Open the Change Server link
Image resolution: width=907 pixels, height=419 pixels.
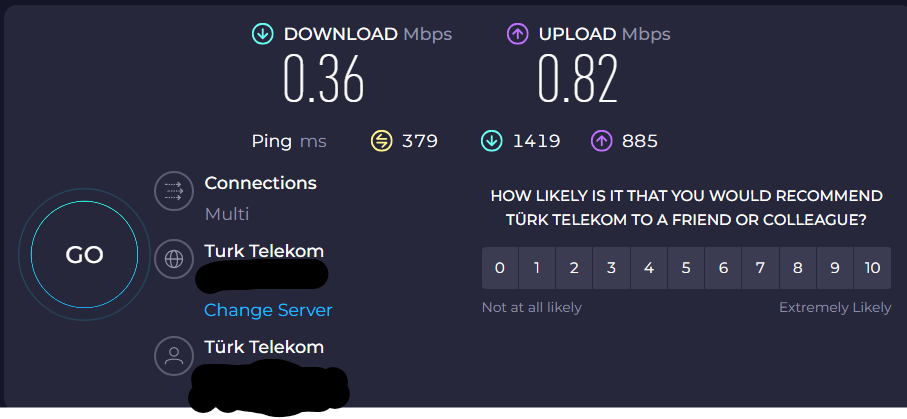click(268, 310)
